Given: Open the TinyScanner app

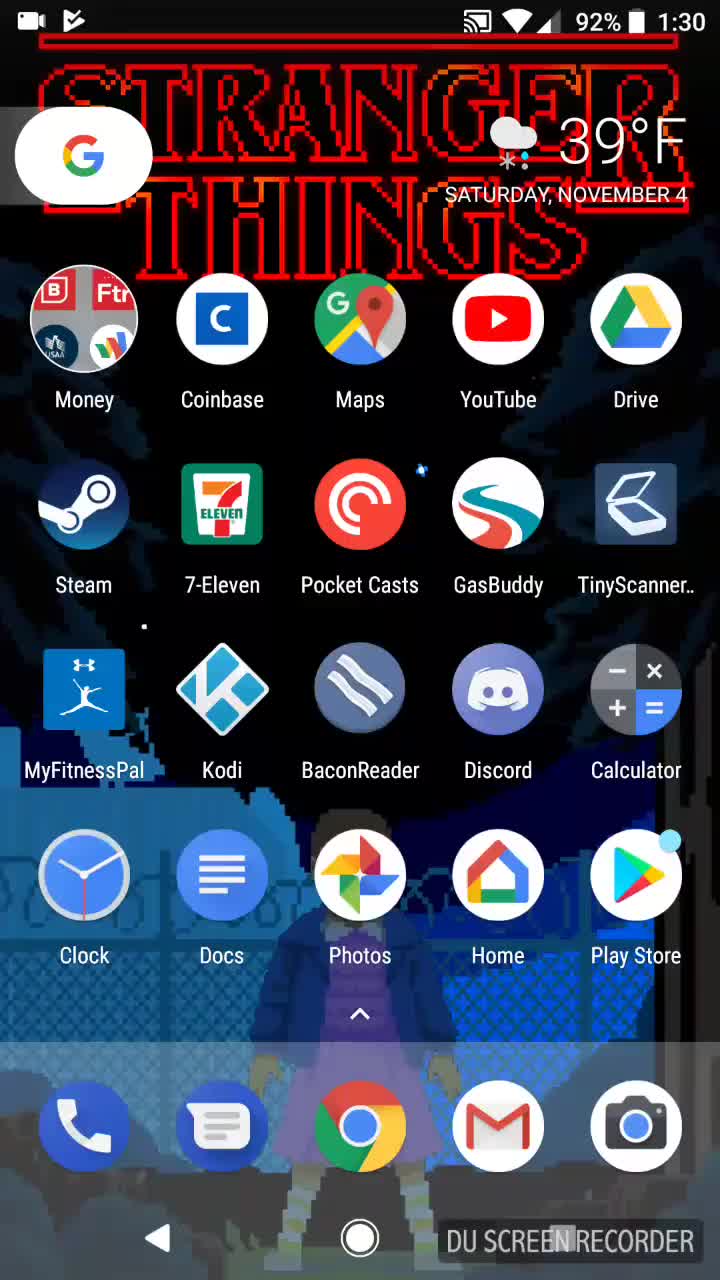Looking at the screenshot, I should coord(636,505).
